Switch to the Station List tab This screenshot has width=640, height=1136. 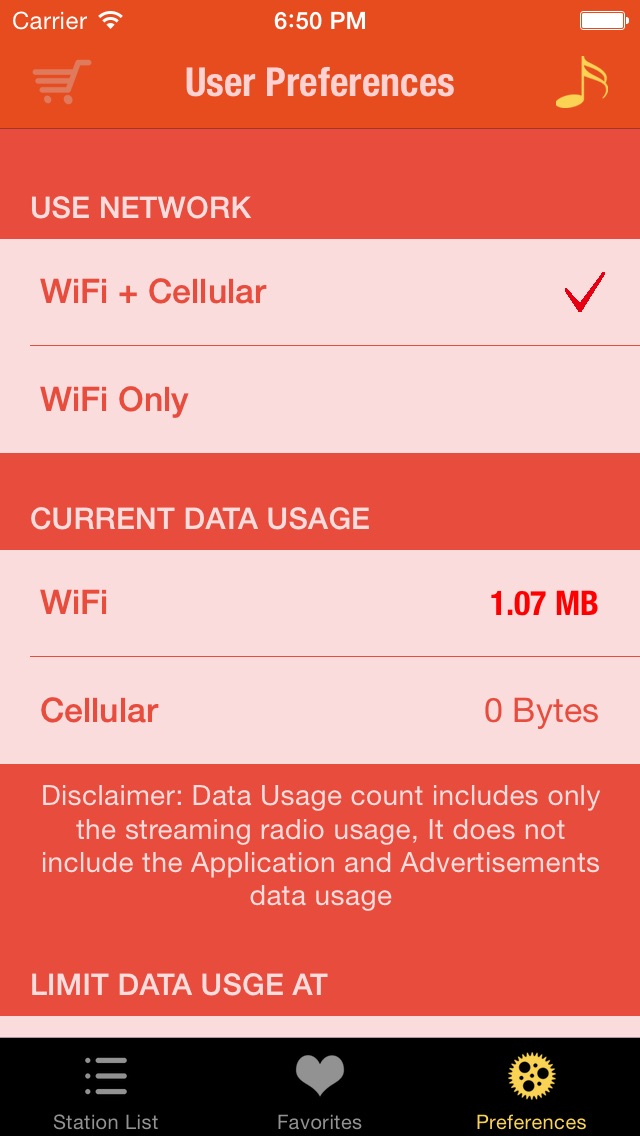[x=106, y=1090]
